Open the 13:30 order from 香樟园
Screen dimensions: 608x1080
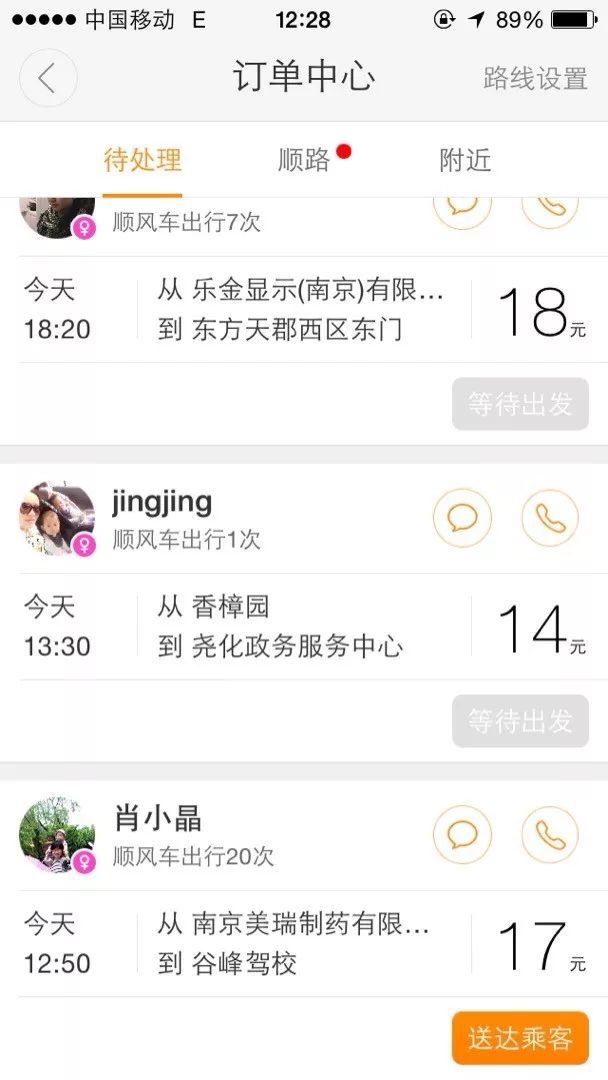click(300, 627)
